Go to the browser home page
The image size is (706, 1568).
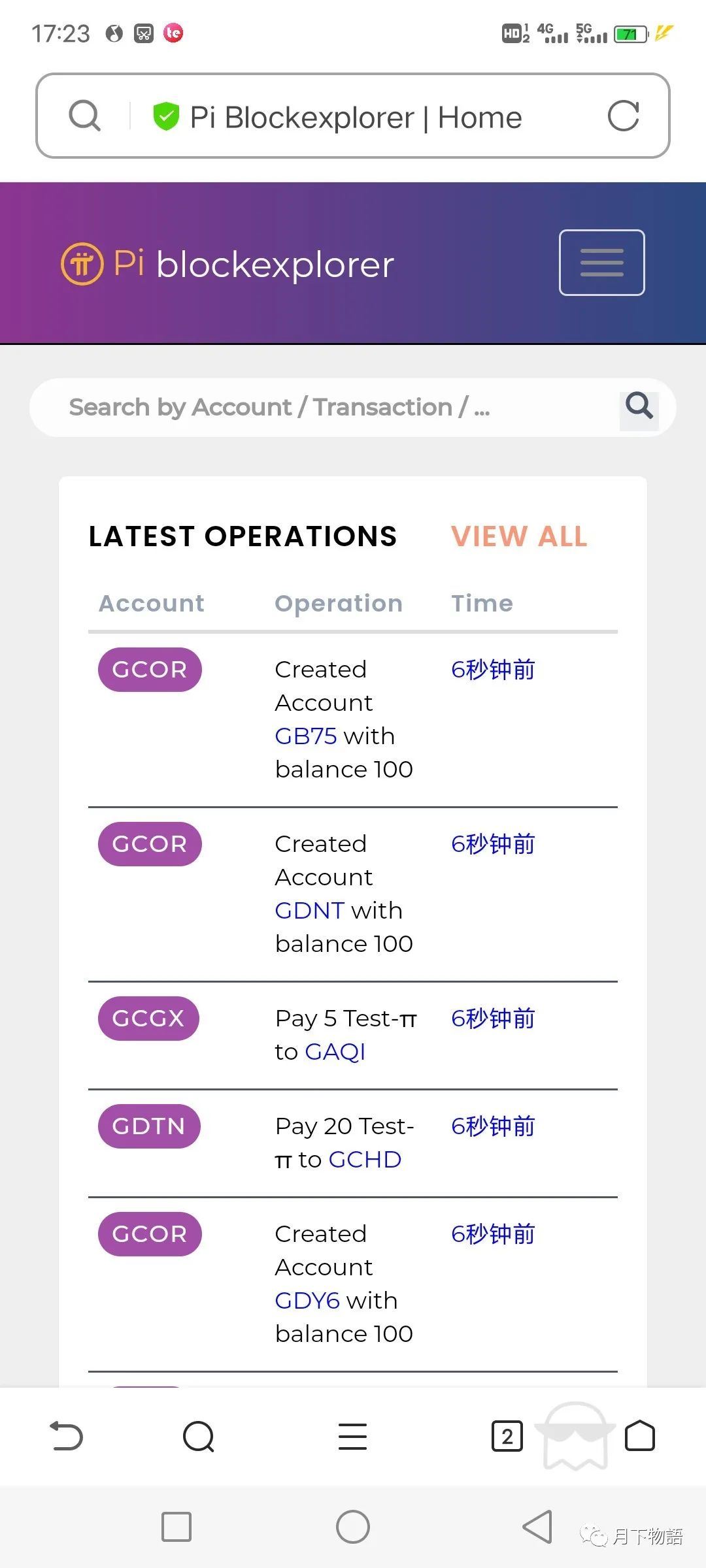tap(639, 1436)
